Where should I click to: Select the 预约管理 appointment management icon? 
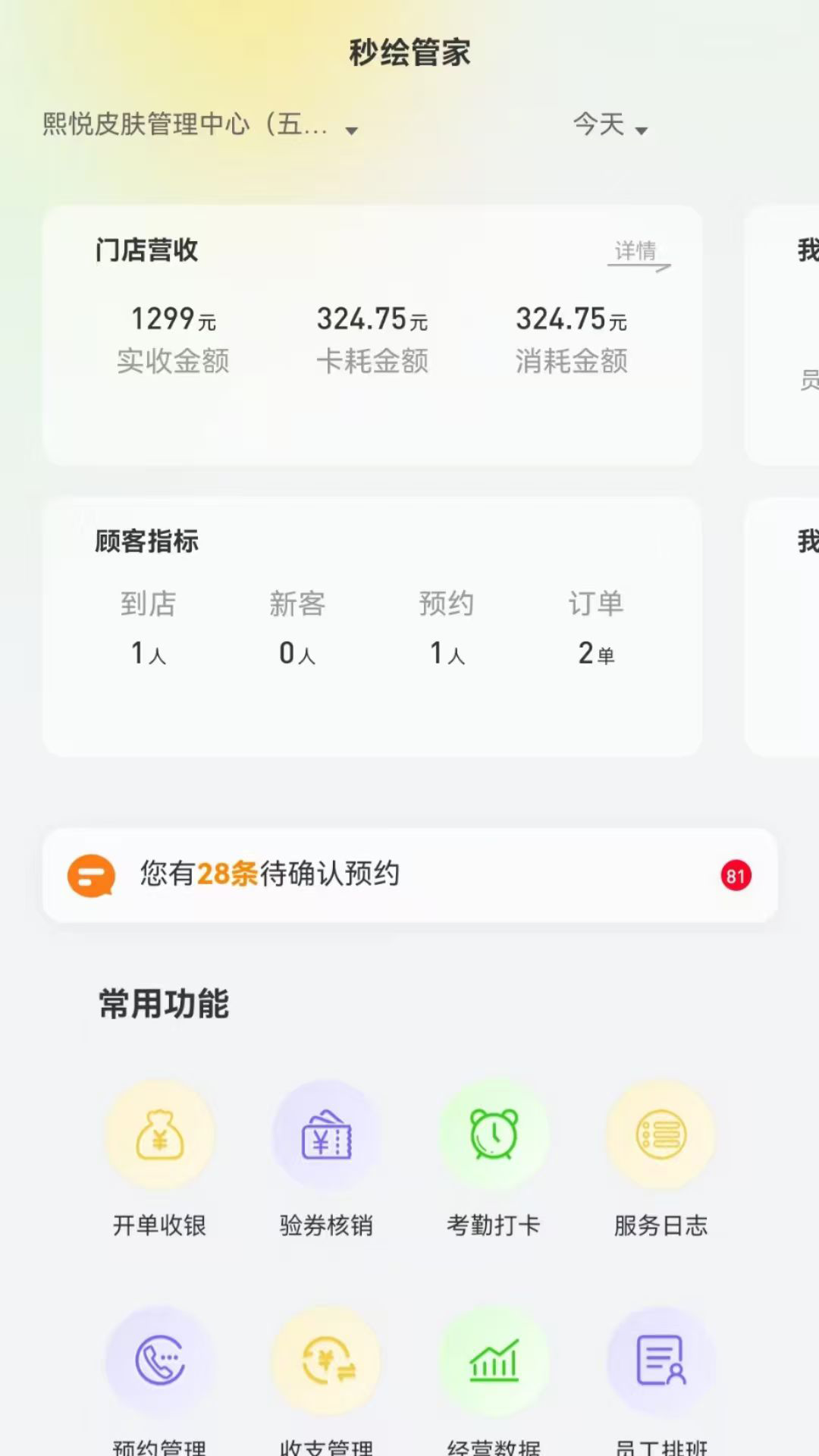pos(160,1361)
